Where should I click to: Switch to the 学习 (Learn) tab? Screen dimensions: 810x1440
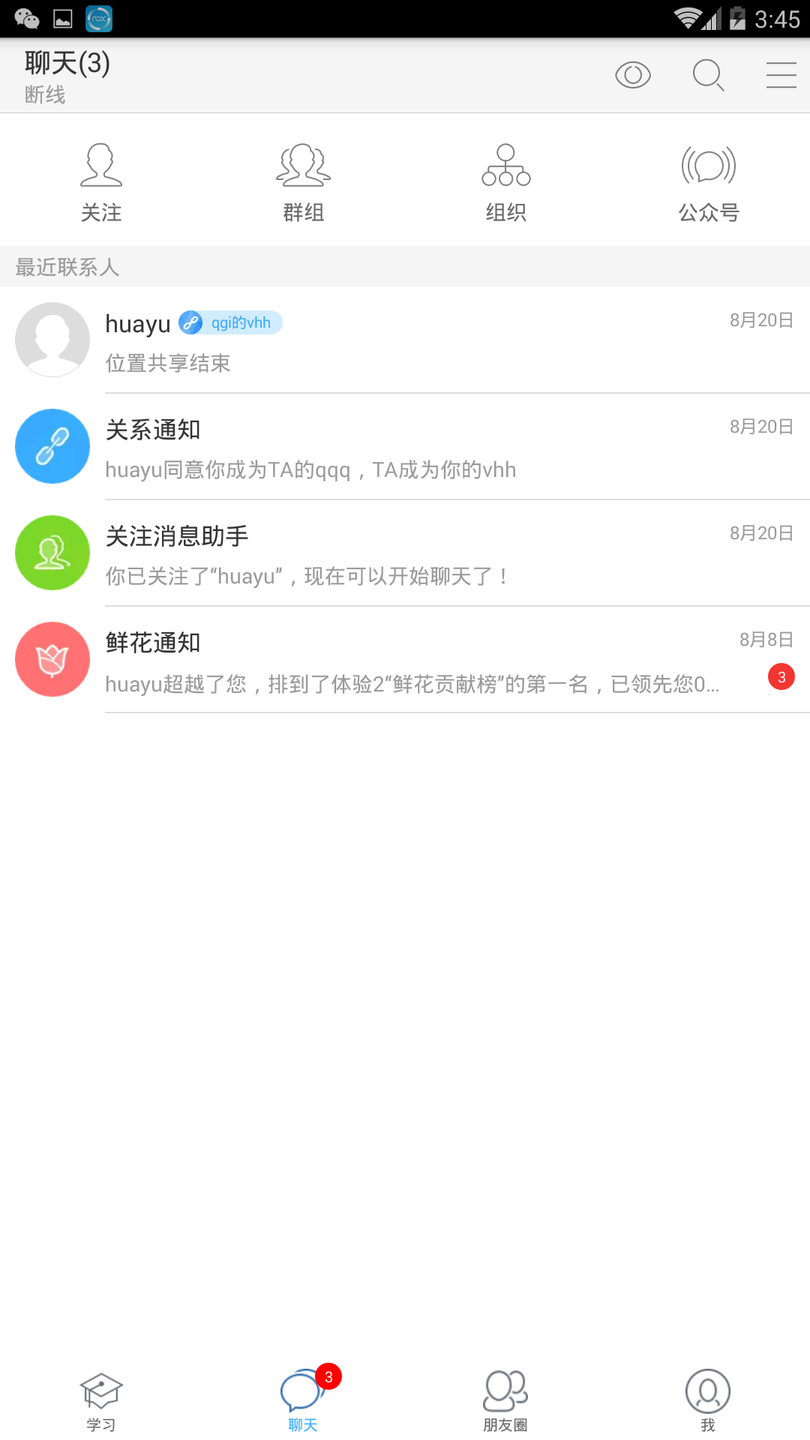pyautogui.click(x=101, y=1398)
